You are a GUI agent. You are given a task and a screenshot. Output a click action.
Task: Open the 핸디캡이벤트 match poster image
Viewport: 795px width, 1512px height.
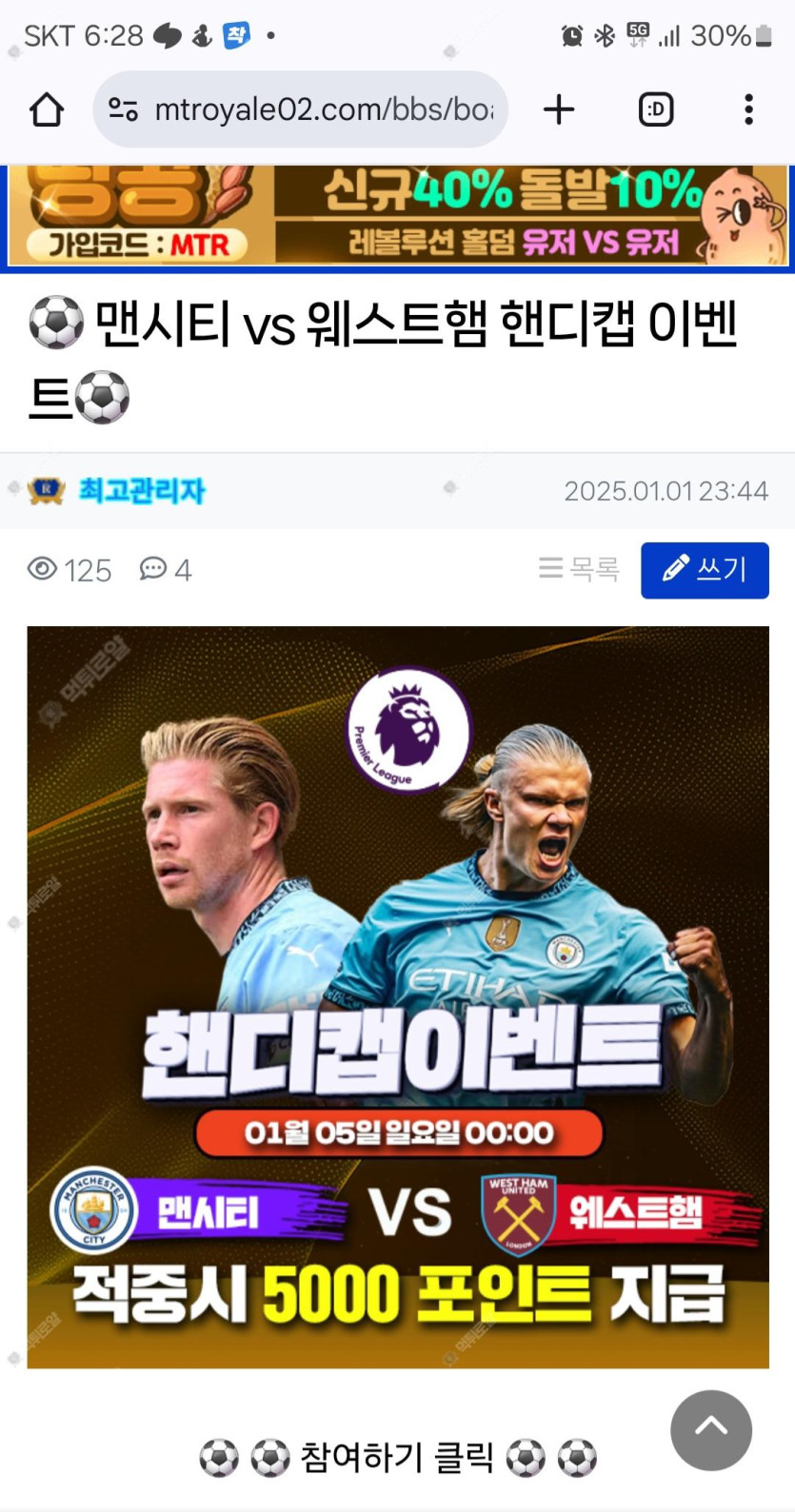[397, 995]
